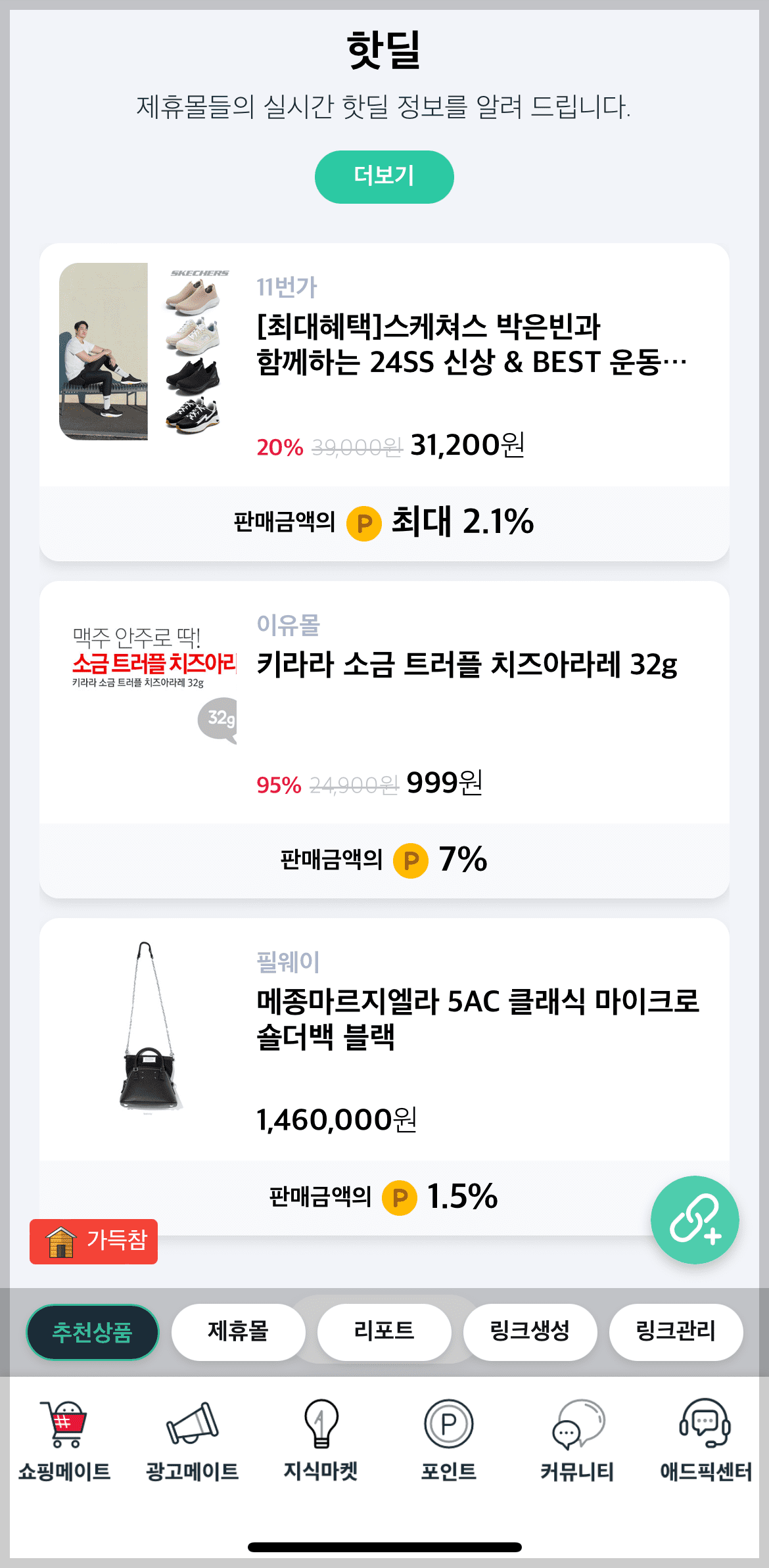The width and height of the screenshot is (769, 1568).
Task: Open 커뮤니티 with the chat bubbles icon
Action: click(576, 1433)
